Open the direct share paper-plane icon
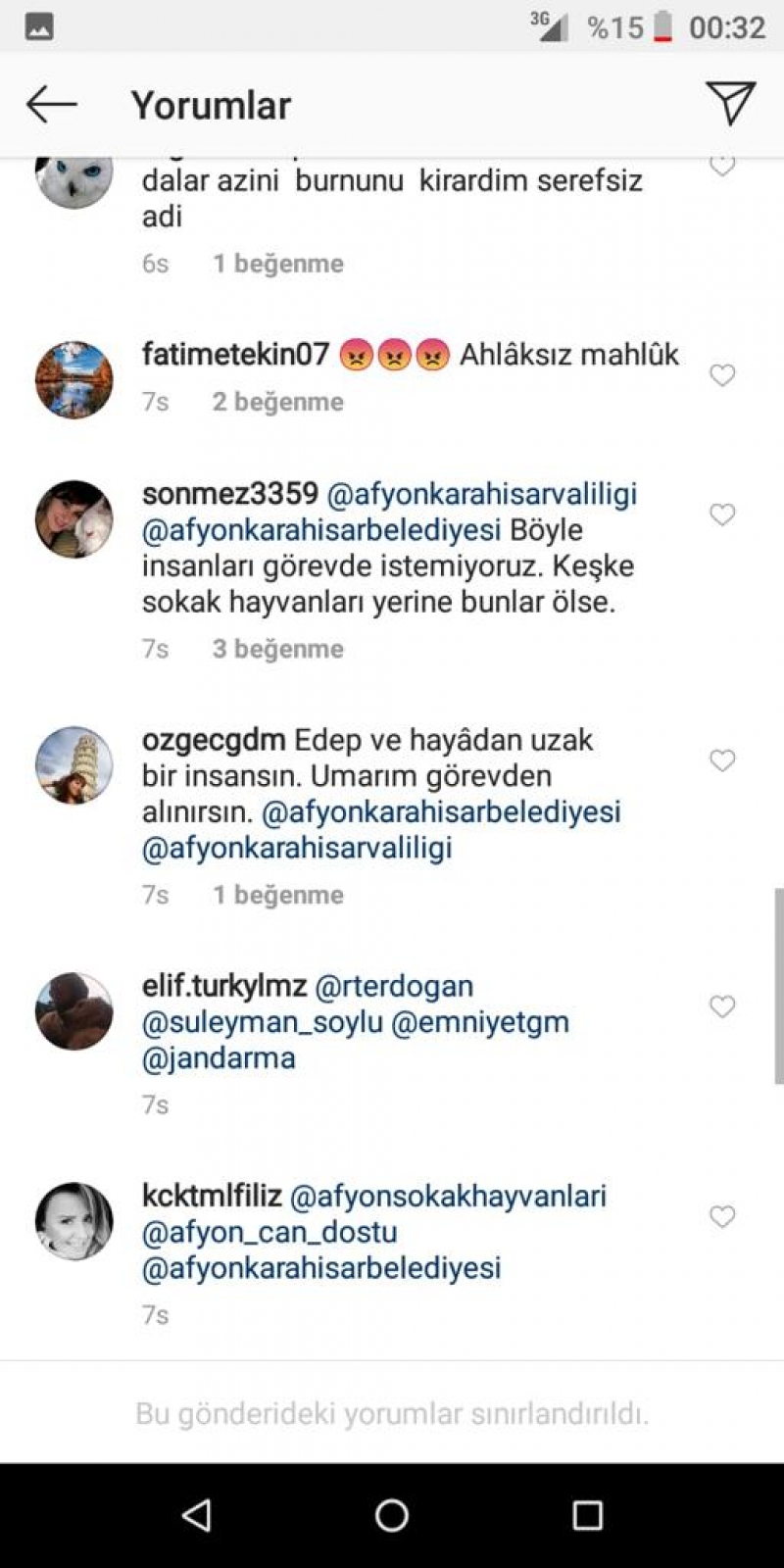This screenshot has width=784, height=1568. (730, 103)
